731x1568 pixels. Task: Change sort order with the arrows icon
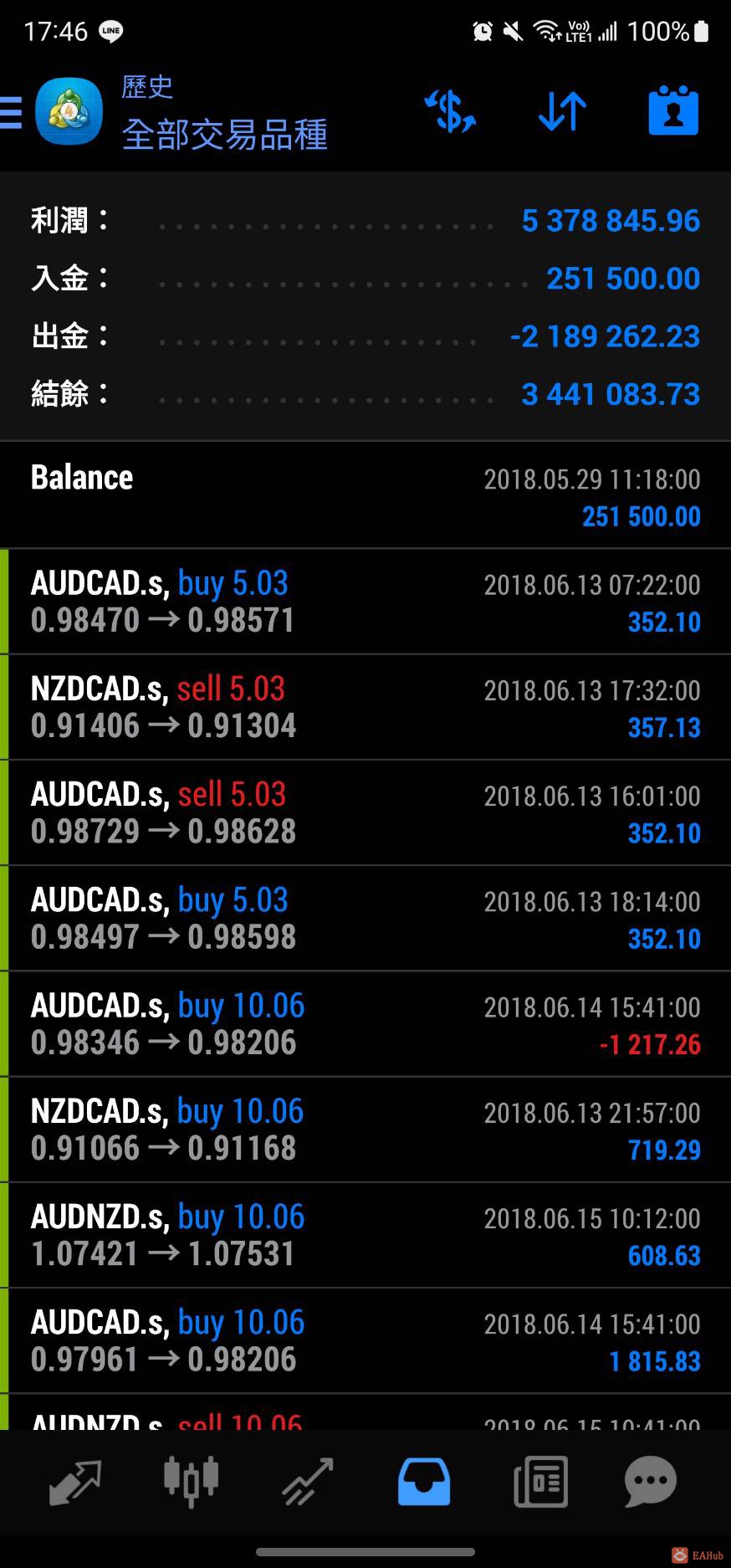[x=562, y=111]
